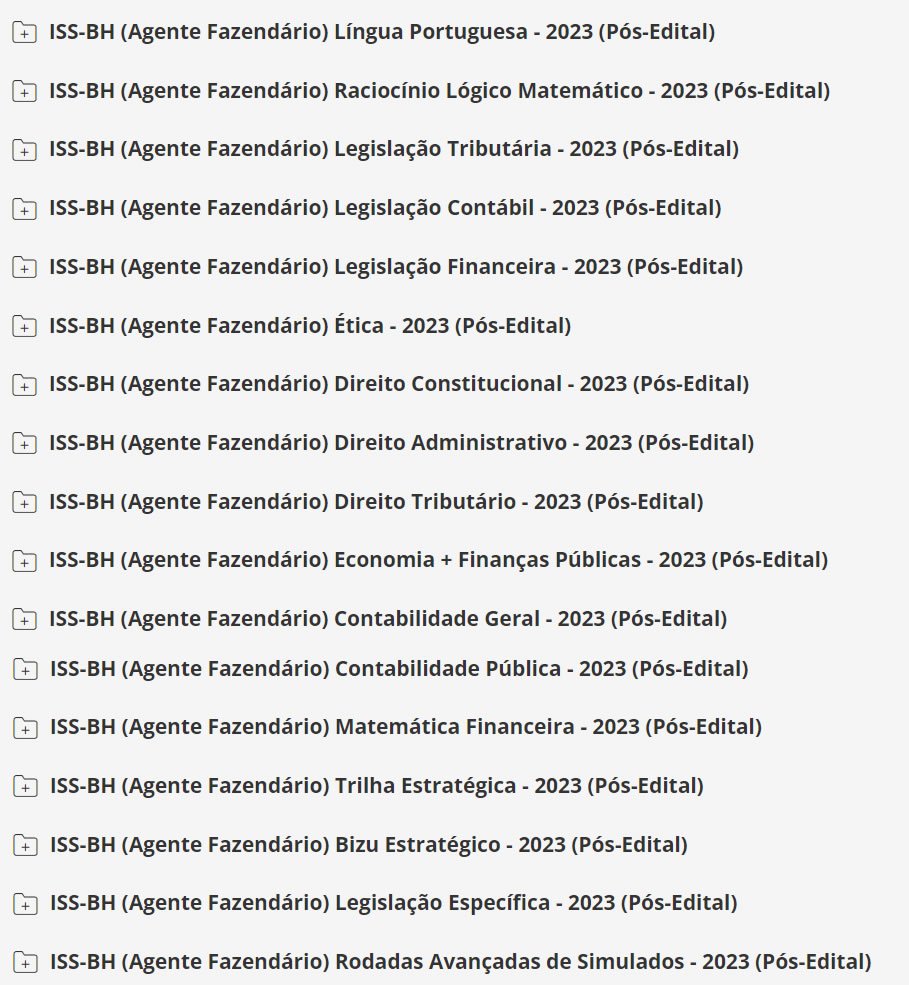909x985 pixels.
Task: Open Legislação Tributária course section
Action: coord(393,149)
